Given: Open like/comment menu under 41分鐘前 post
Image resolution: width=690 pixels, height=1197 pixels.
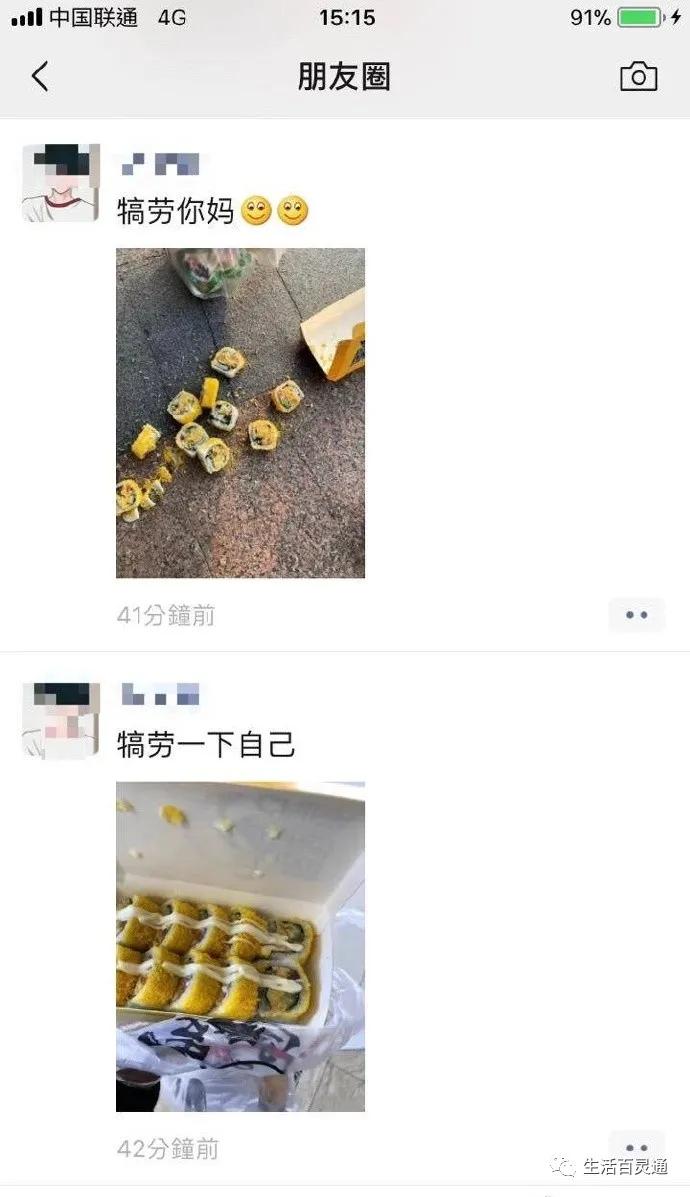Looking at the screenshot, I should click(636, 615).
